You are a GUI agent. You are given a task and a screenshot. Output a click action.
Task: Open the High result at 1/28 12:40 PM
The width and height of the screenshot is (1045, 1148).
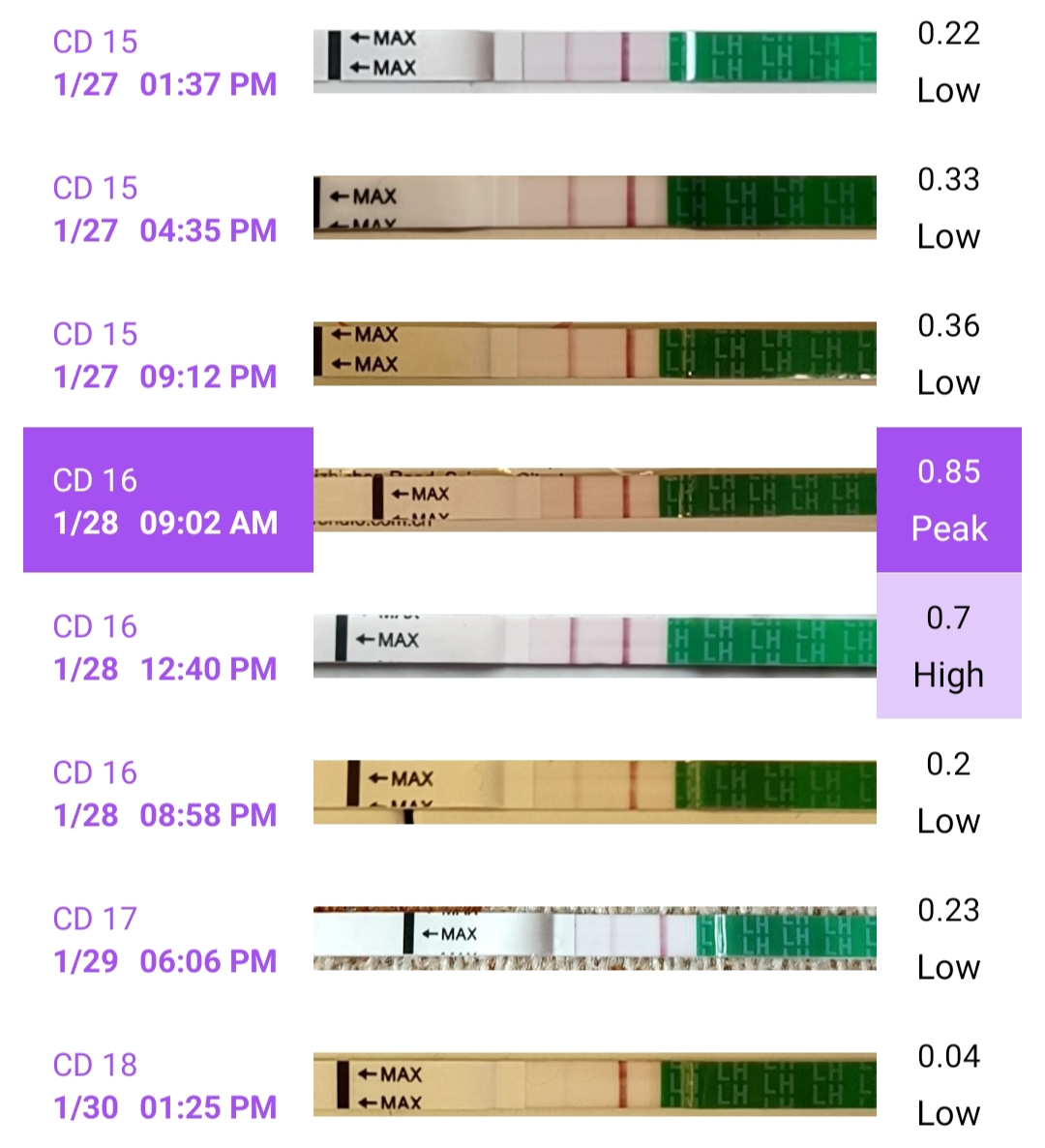[x=948, y=646]
